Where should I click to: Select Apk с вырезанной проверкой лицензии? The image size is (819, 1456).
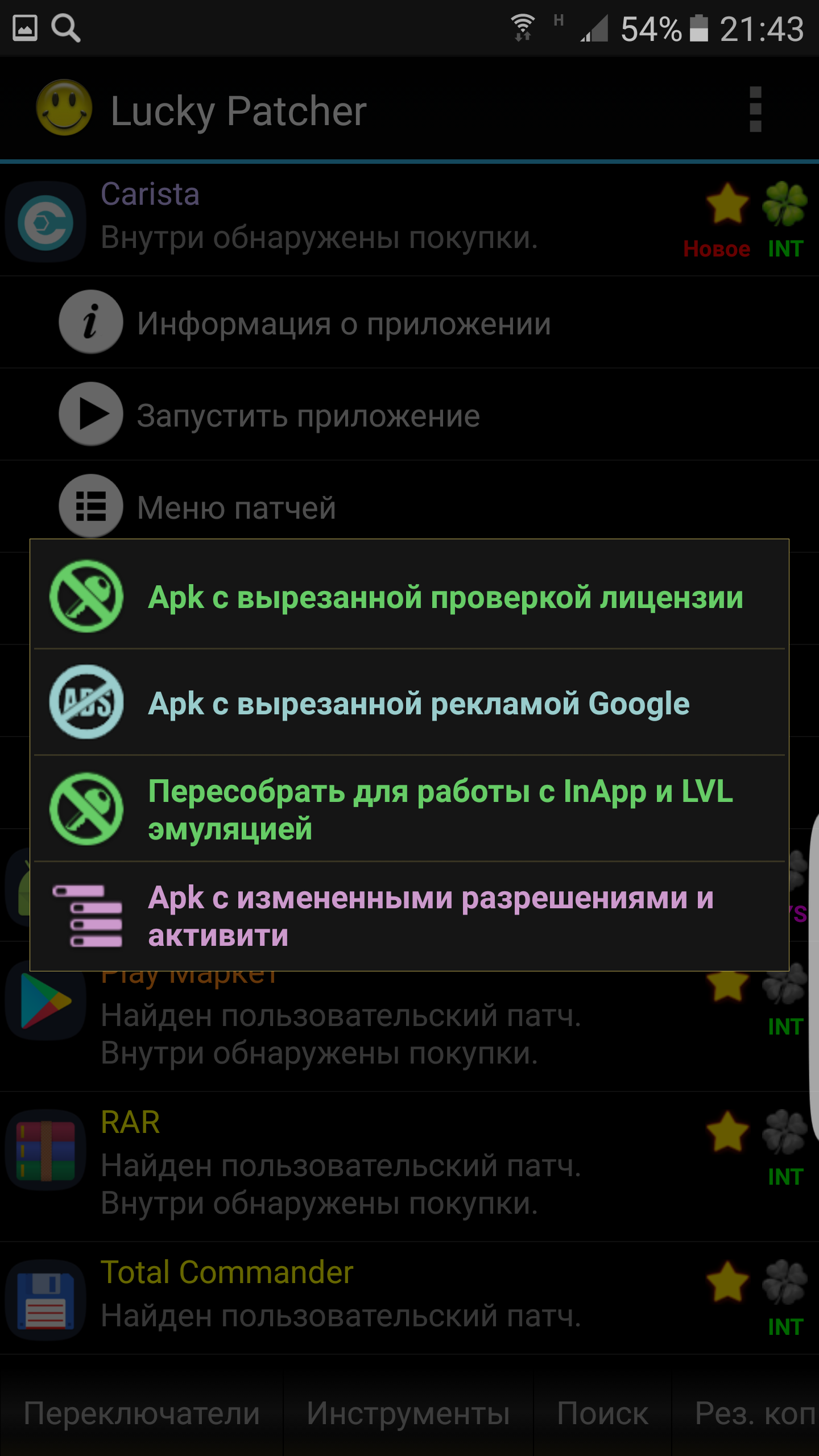pos(409,596)
